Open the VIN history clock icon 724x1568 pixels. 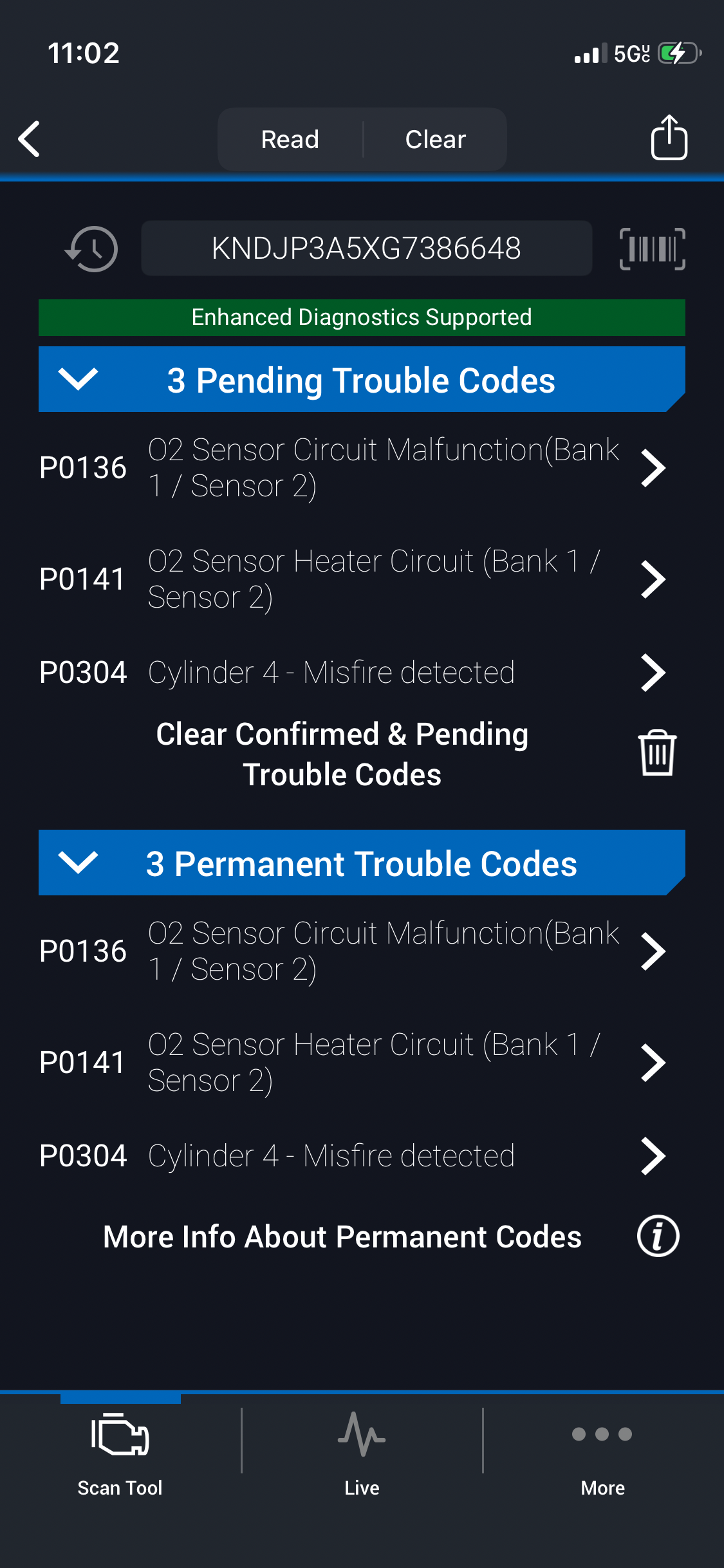[91, 248]
